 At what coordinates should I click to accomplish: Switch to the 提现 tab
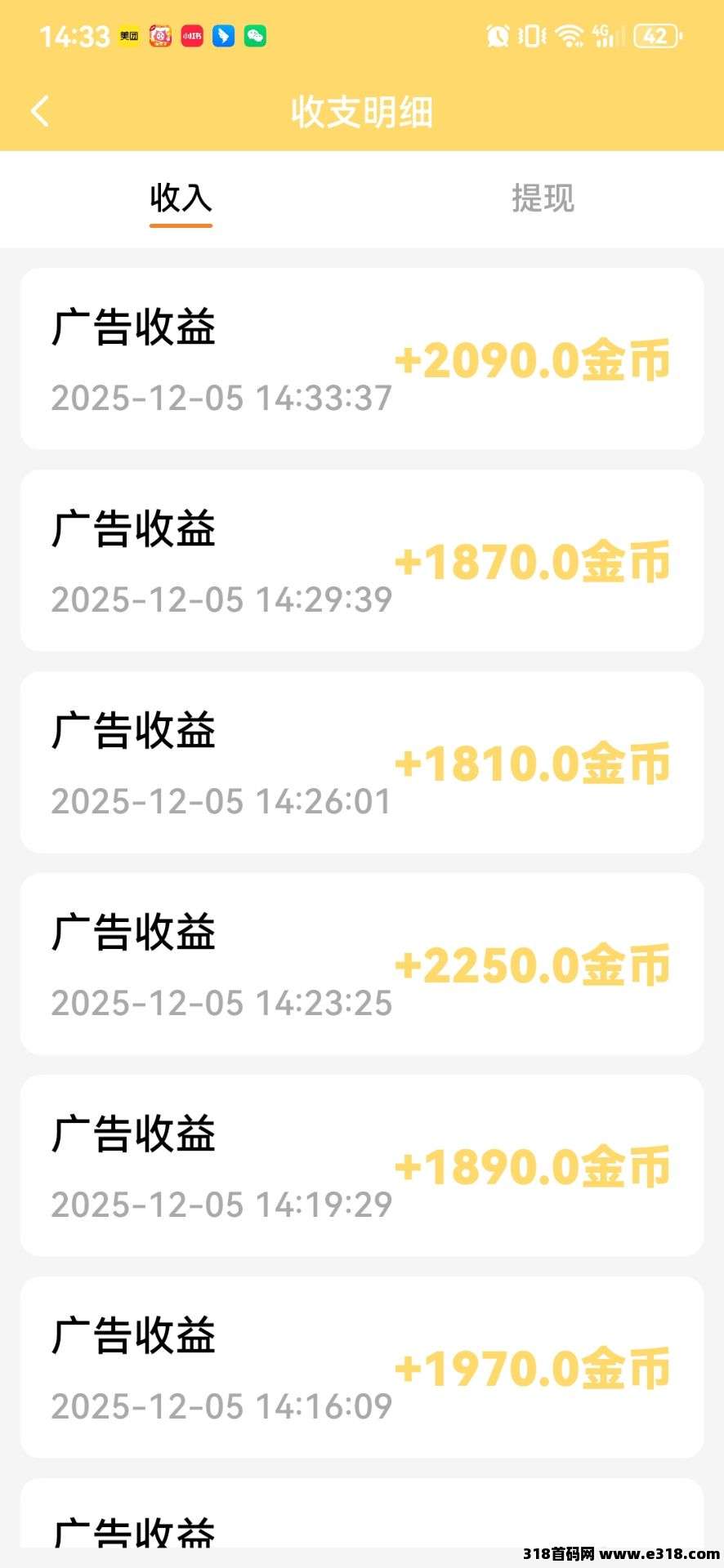543,198
